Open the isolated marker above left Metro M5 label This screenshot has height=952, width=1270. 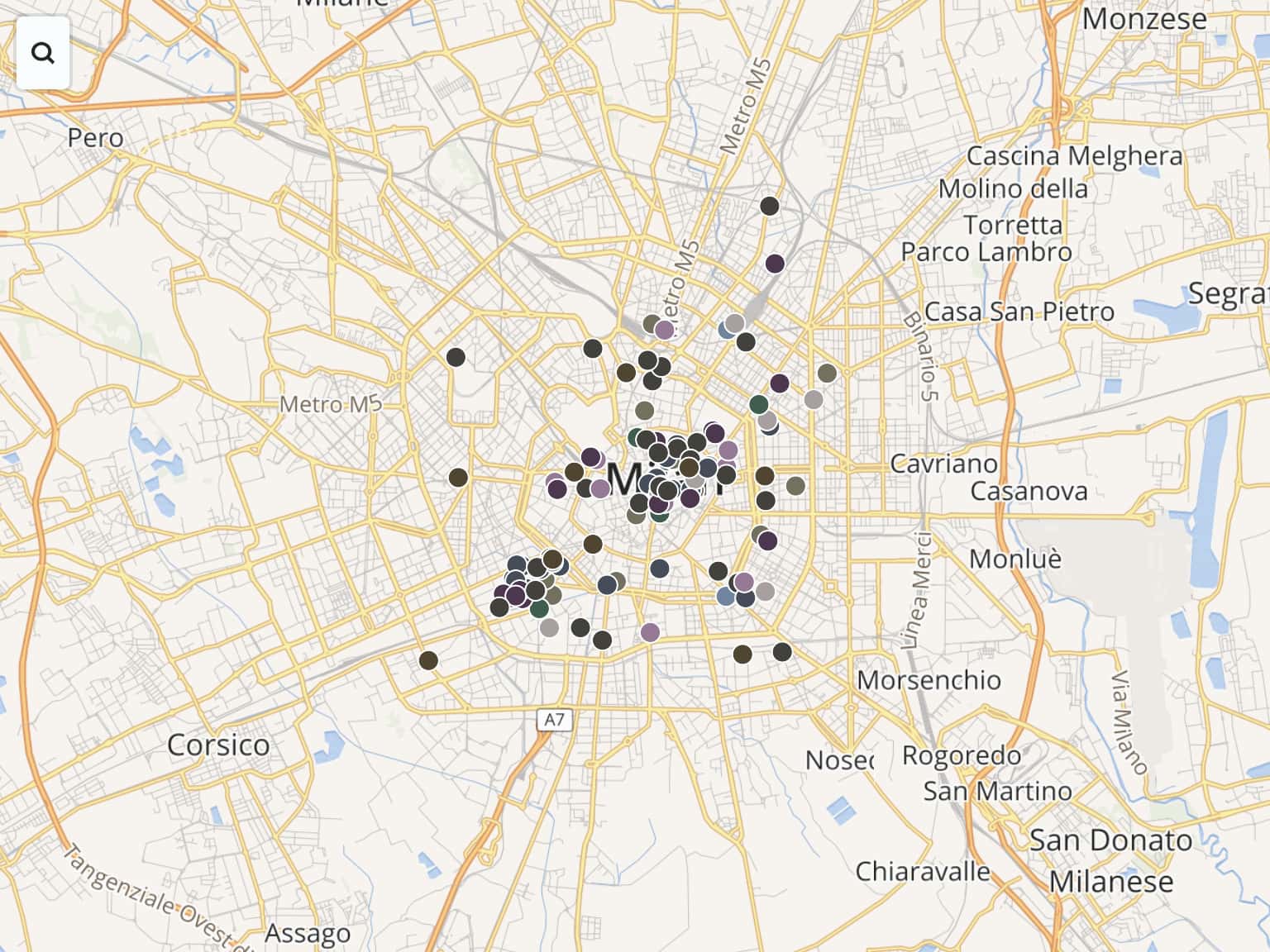456,358
